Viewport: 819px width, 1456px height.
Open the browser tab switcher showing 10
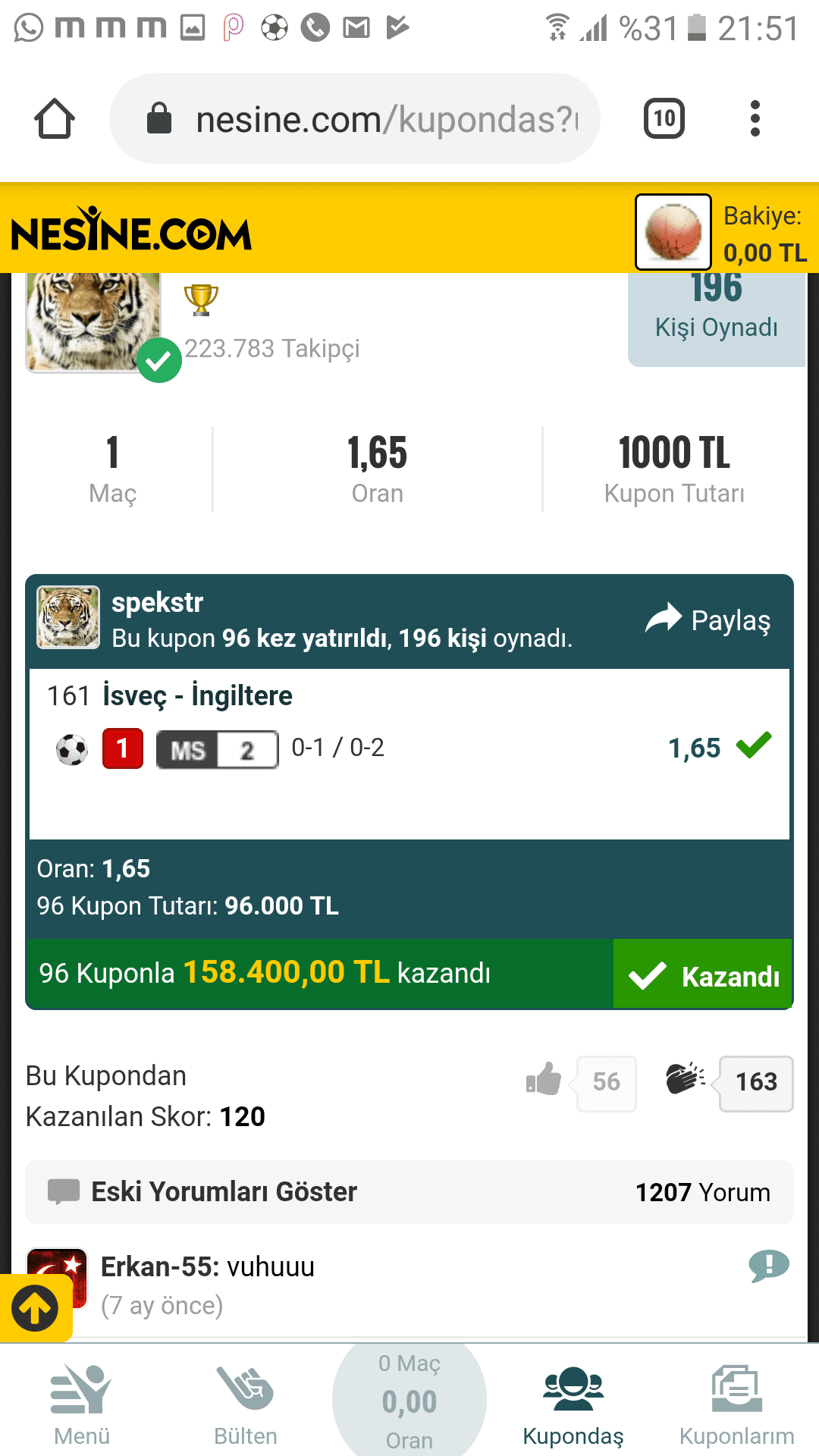click(x=664, y=118)
